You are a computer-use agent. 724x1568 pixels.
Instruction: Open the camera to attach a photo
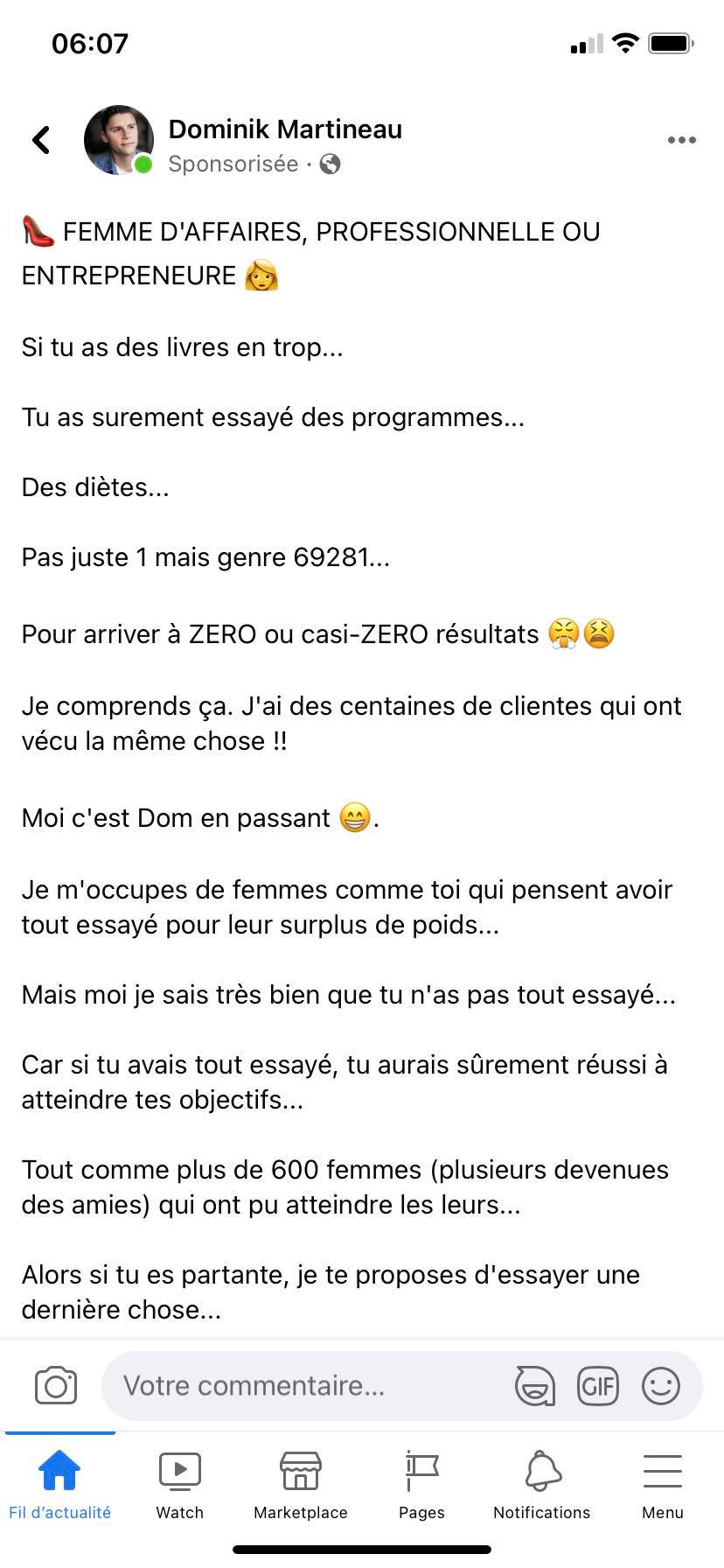(x=56, y=1385)
